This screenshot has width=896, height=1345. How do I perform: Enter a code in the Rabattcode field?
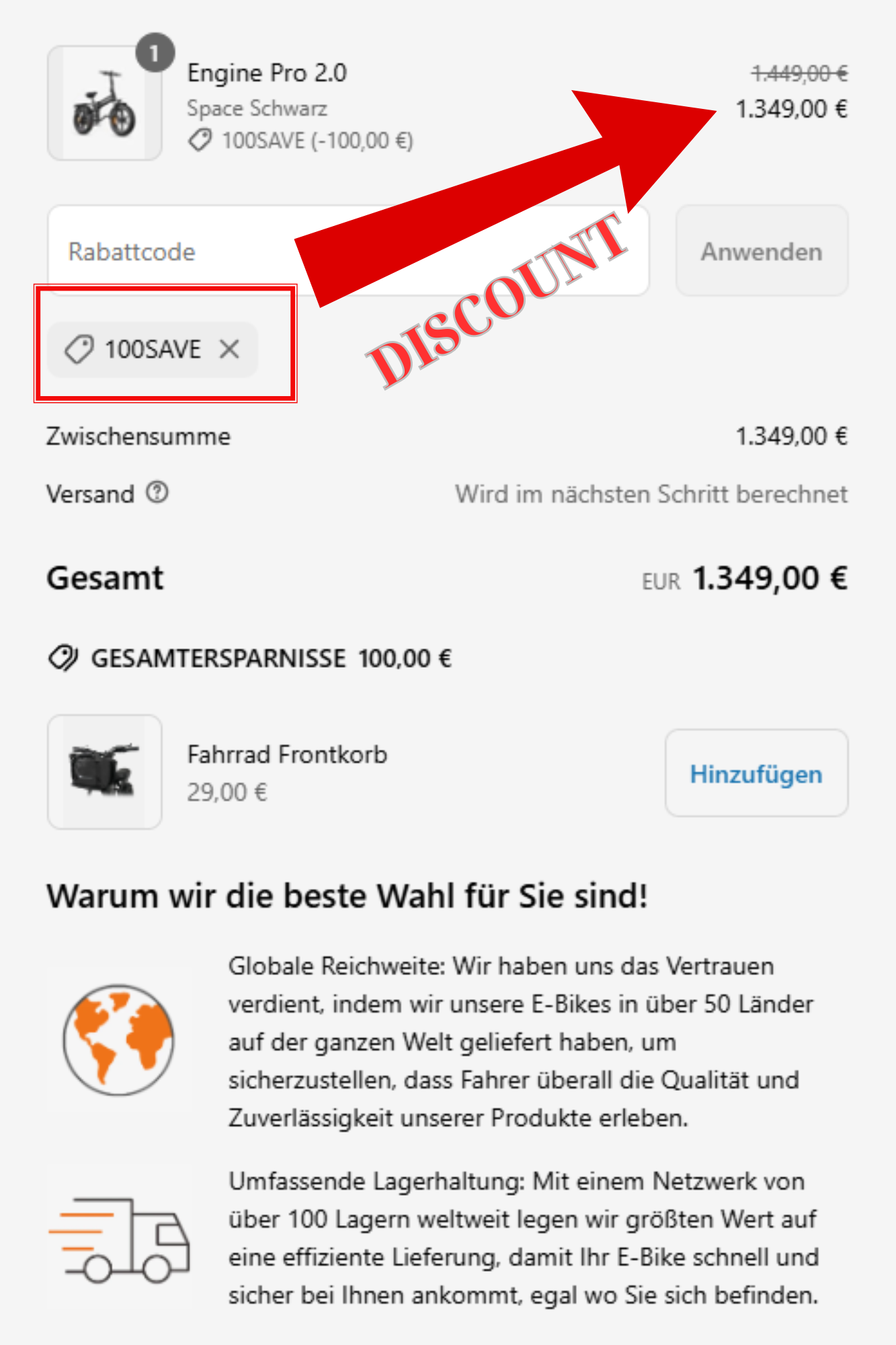pos(168,252)
